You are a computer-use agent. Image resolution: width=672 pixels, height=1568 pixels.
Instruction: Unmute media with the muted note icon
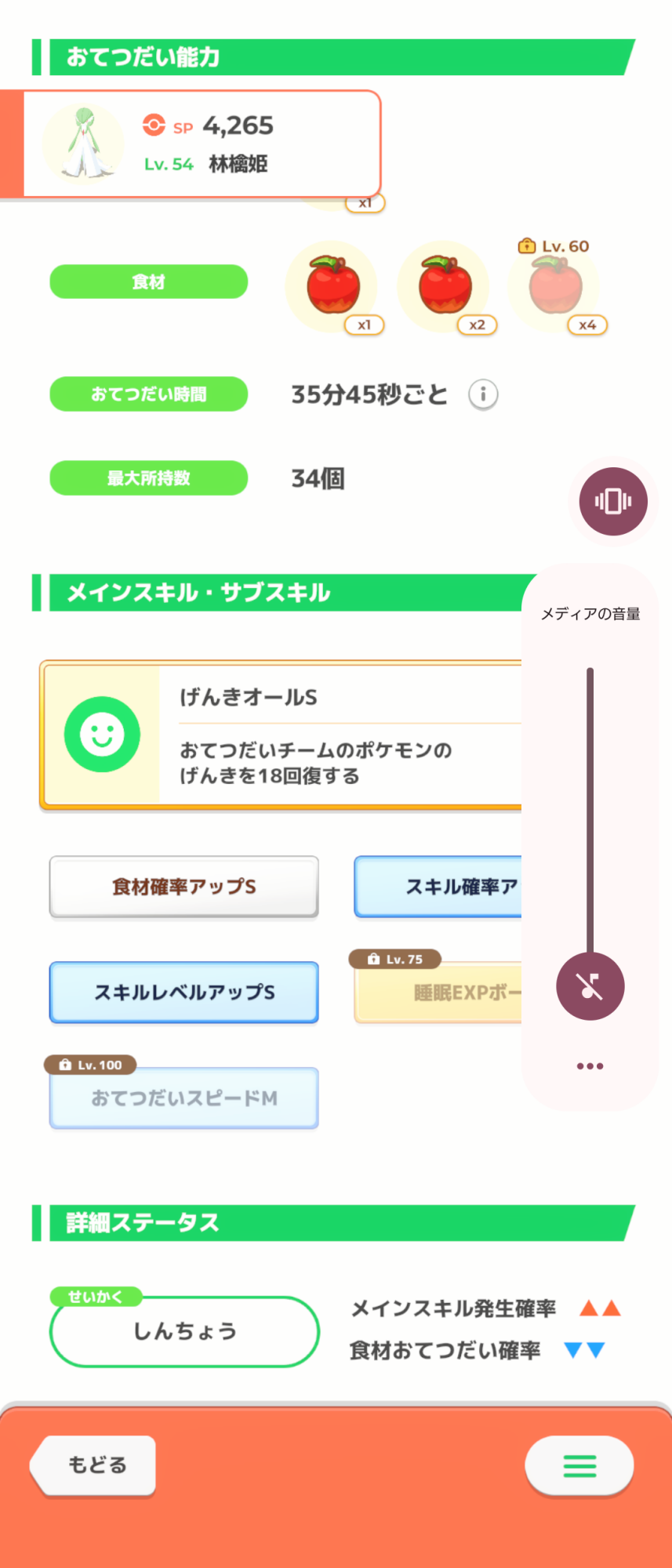(x=590, y=985)
